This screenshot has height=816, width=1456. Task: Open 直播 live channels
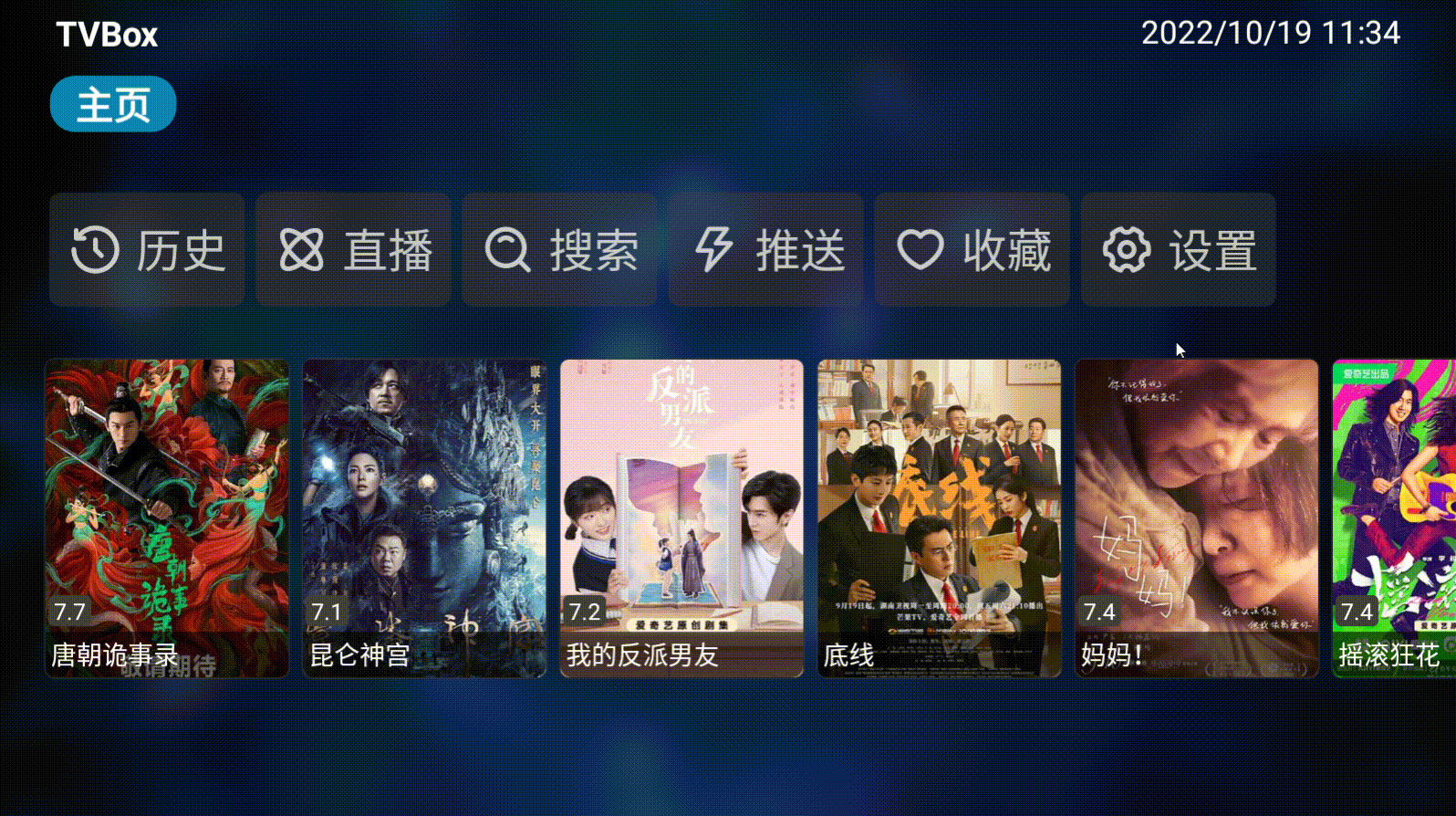(353, 249)
